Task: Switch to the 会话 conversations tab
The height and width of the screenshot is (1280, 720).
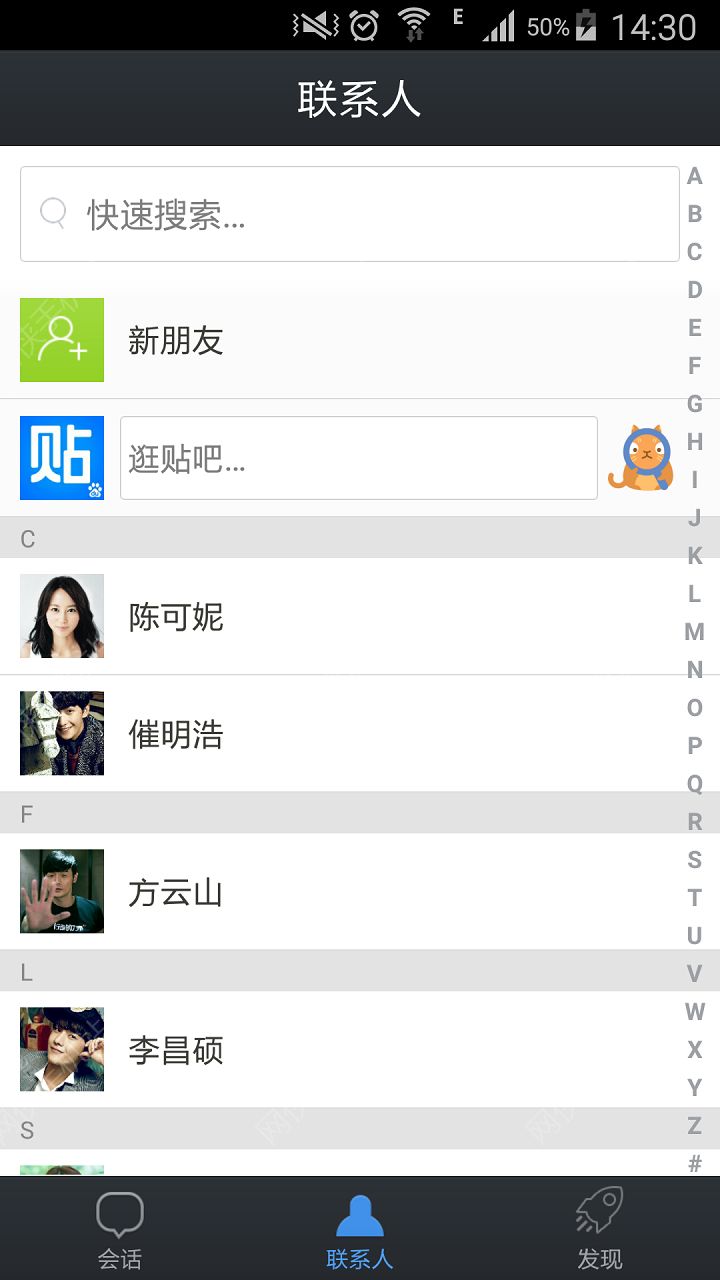Action: point(120,1230)
